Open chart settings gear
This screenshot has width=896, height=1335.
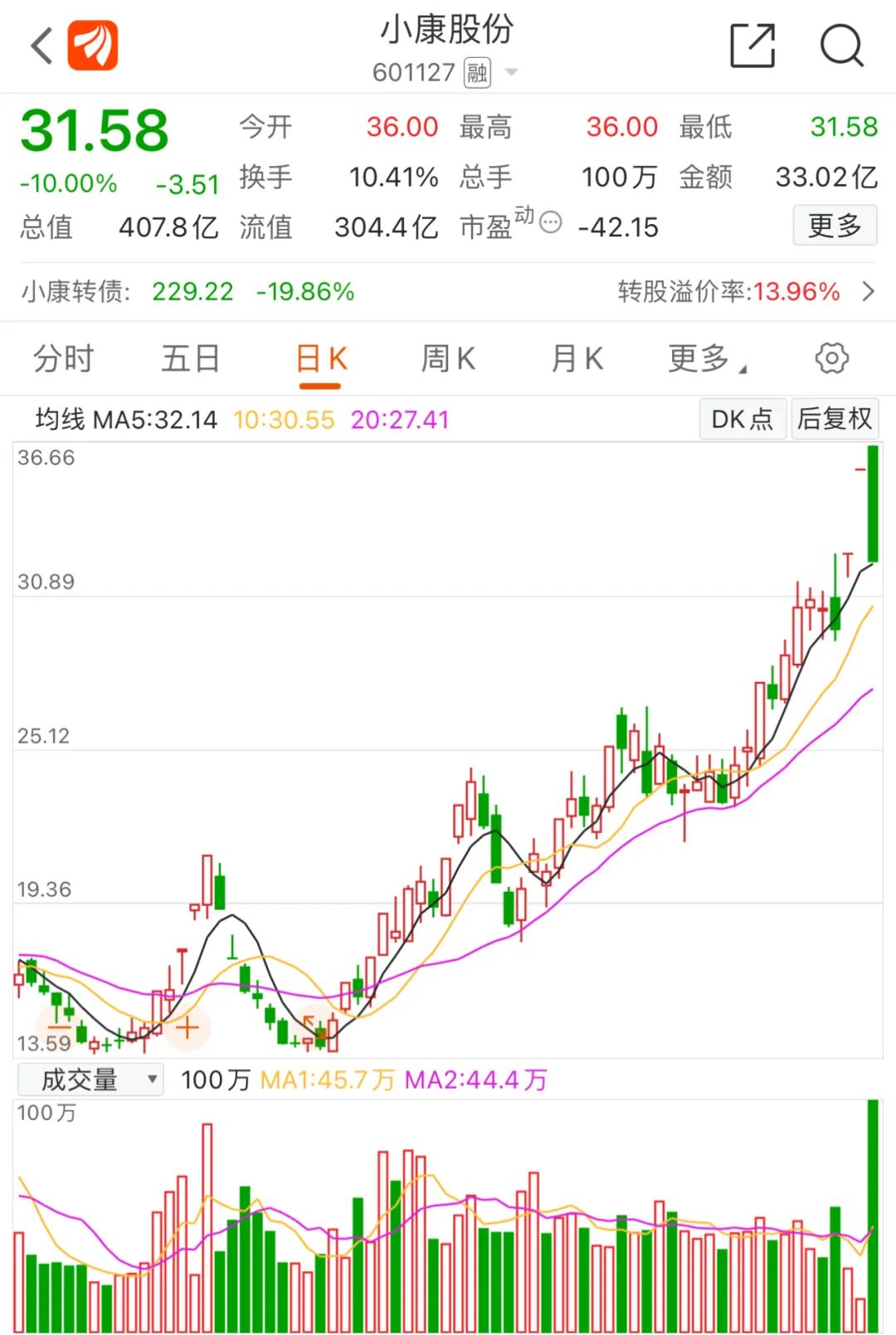pos(831,358)
